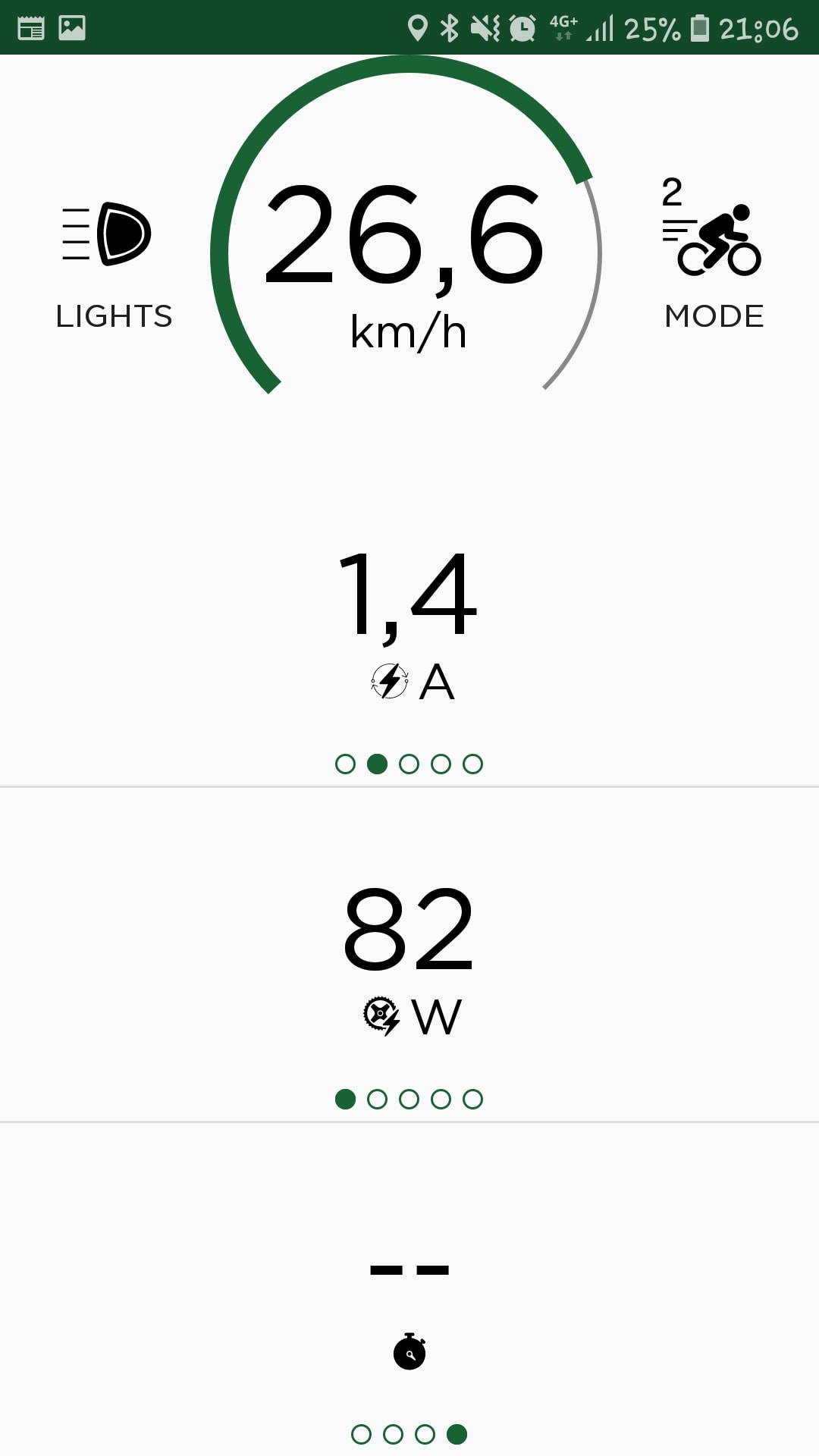Select the third page dot under the watt reading
The image size is (819, 1456).
click(409, 1099)
